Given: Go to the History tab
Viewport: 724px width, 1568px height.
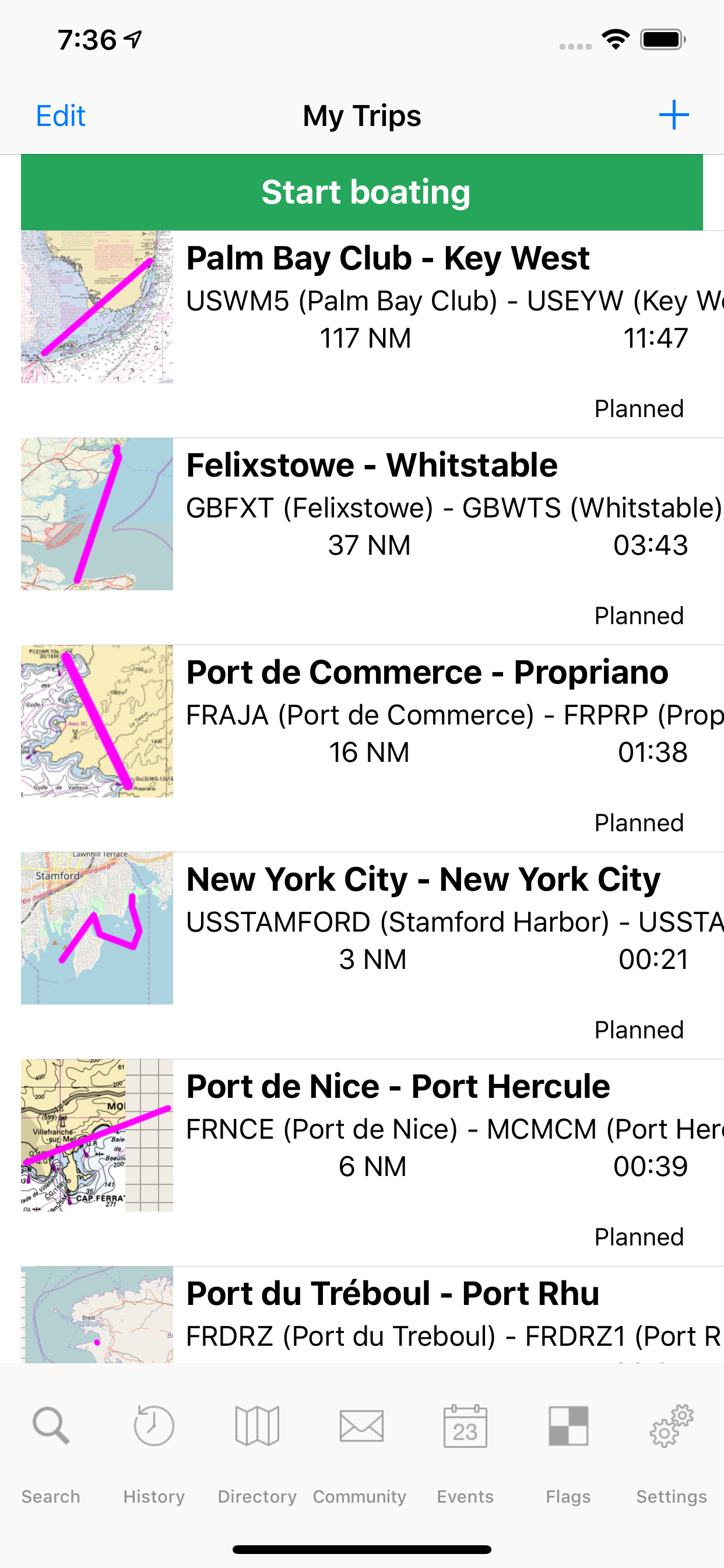Looking at the screenshot, I should click(x=154, y=1452).
